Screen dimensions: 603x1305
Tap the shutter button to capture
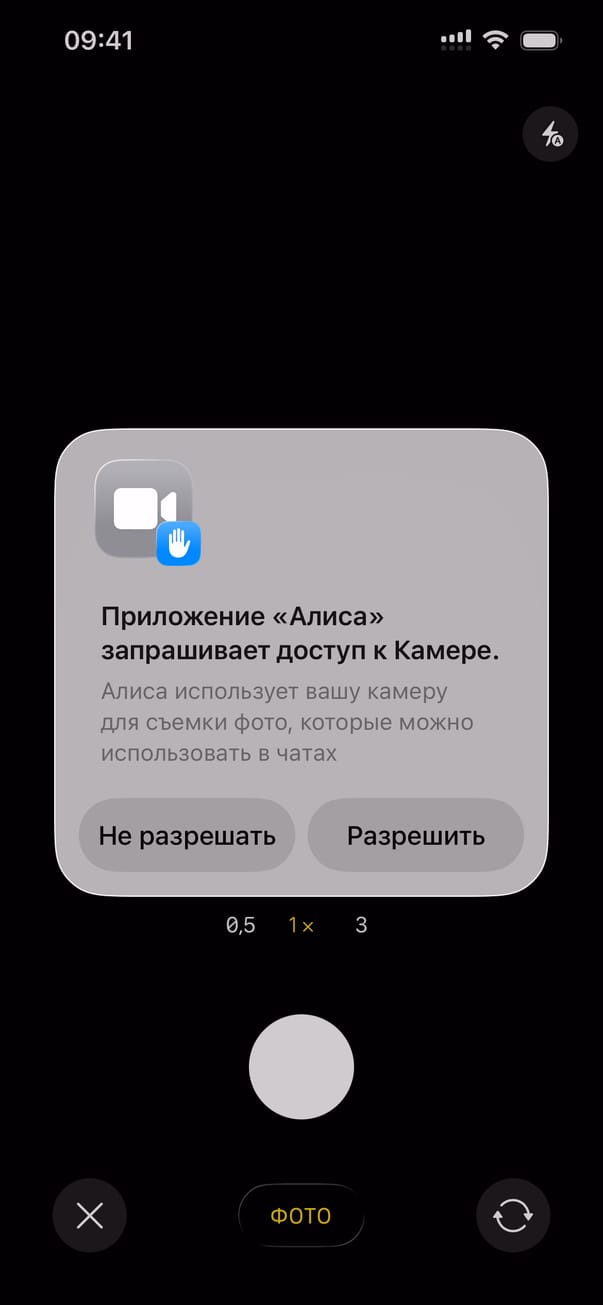tap(301, 1067)
